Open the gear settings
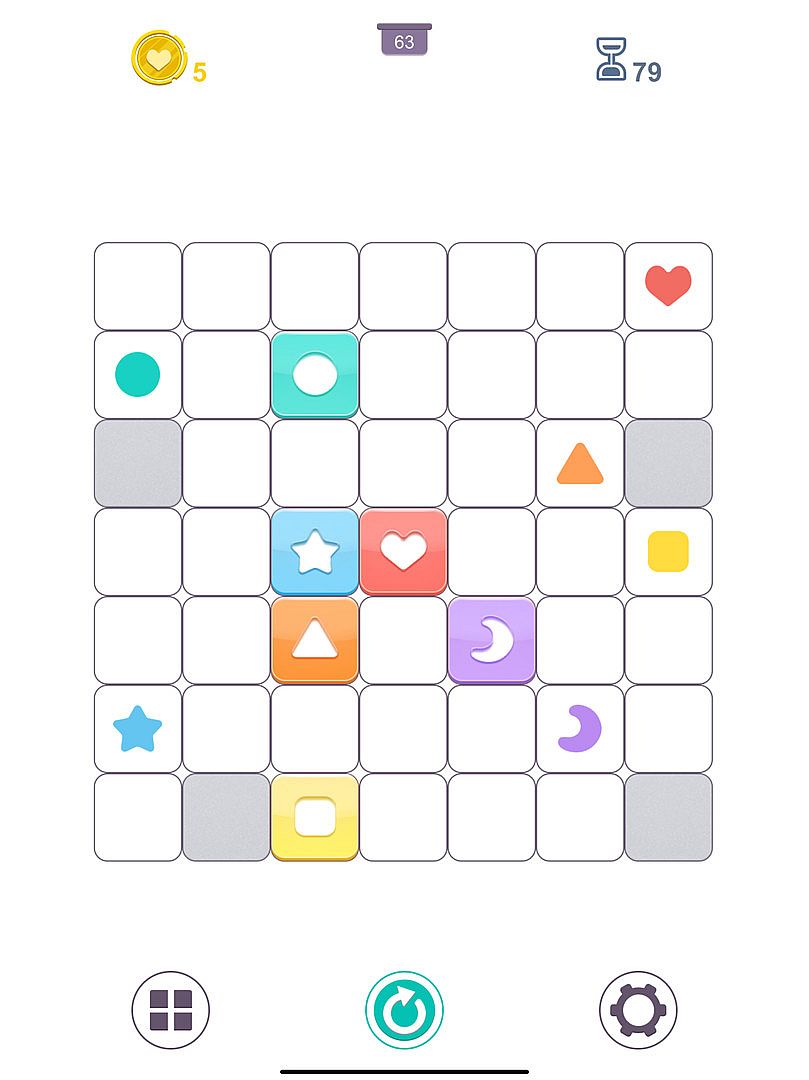 (x=638, y=1010)
